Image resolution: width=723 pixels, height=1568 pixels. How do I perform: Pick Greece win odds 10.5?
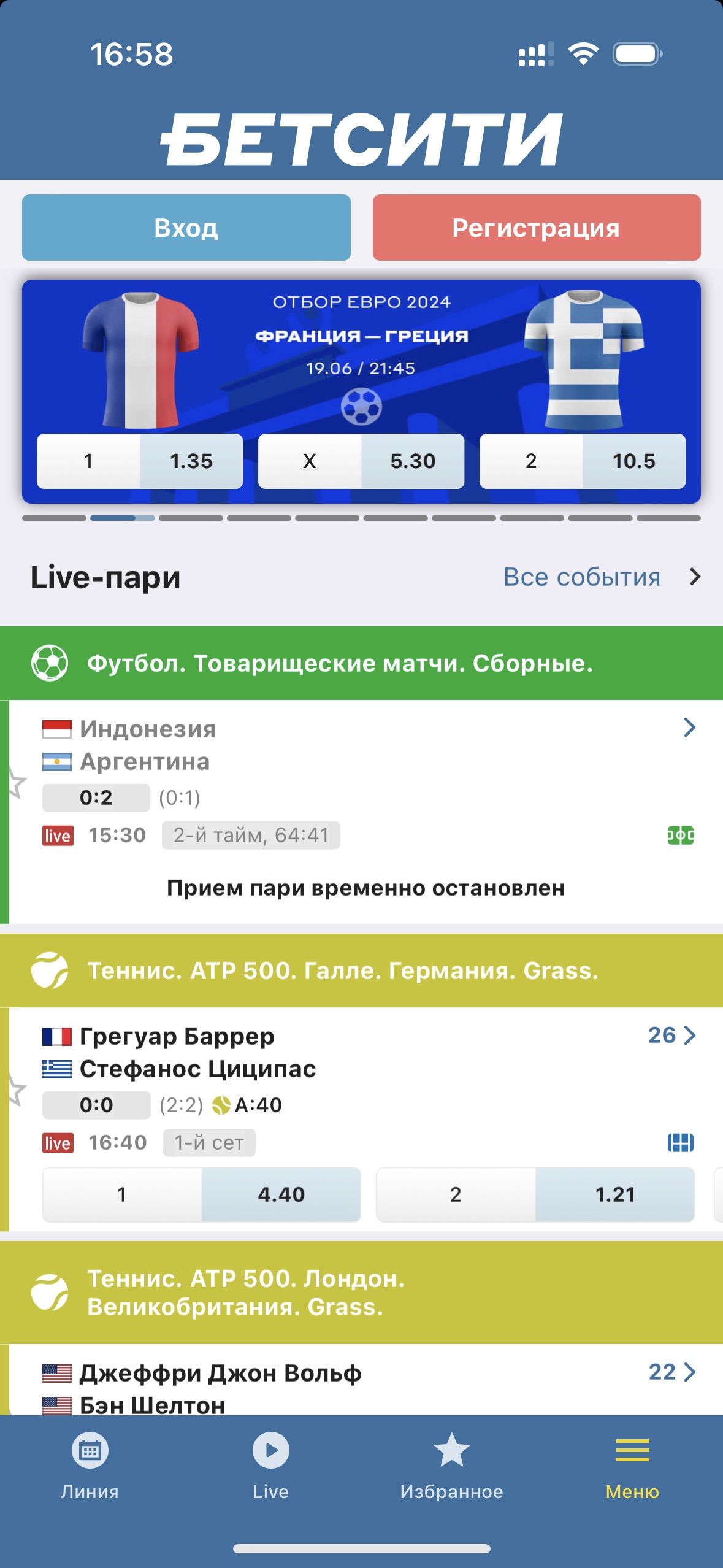coord(582,461)
